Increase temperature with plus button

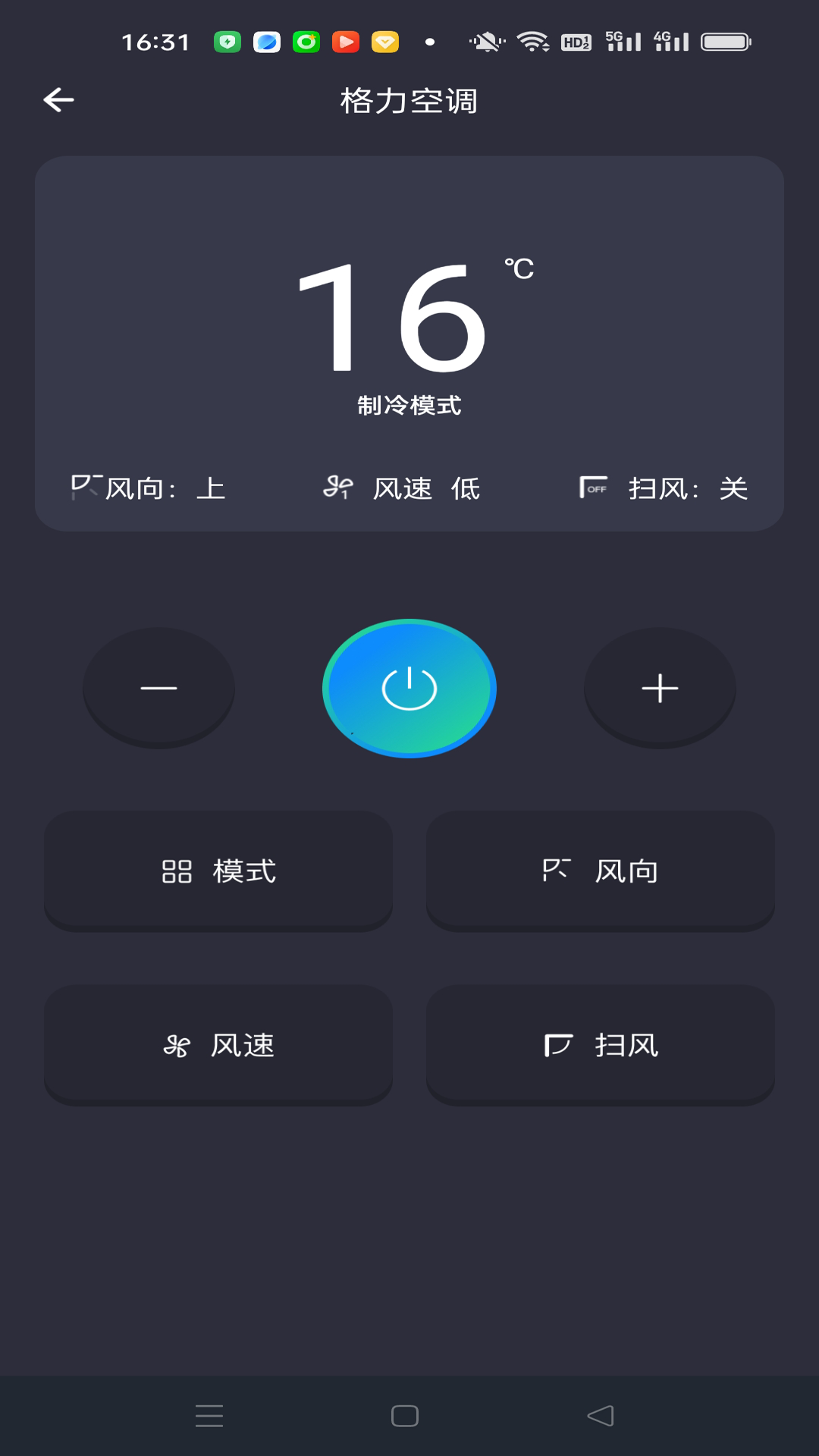(661, 688)
